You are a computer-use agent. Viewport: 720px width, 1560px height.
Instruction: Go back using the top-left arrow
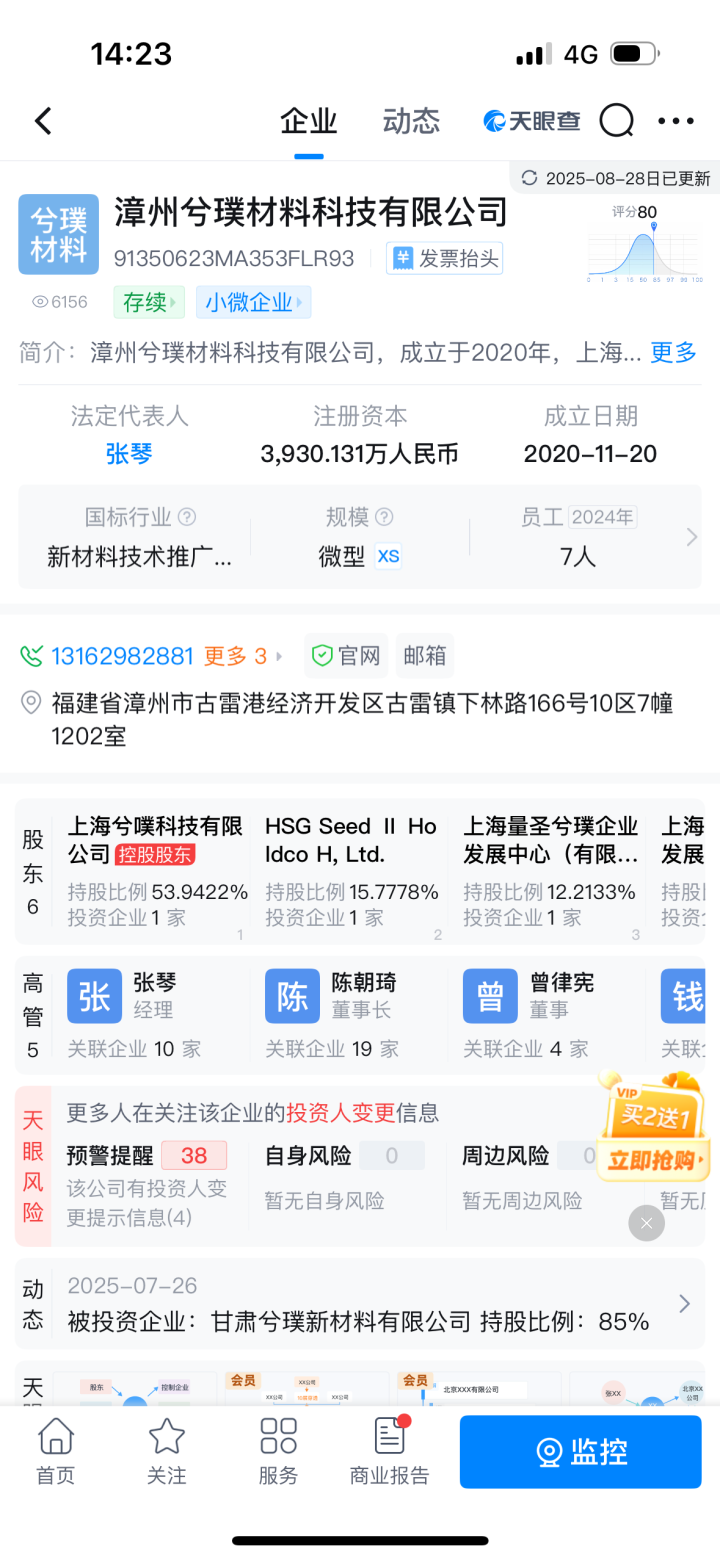[x=43, y=121]
